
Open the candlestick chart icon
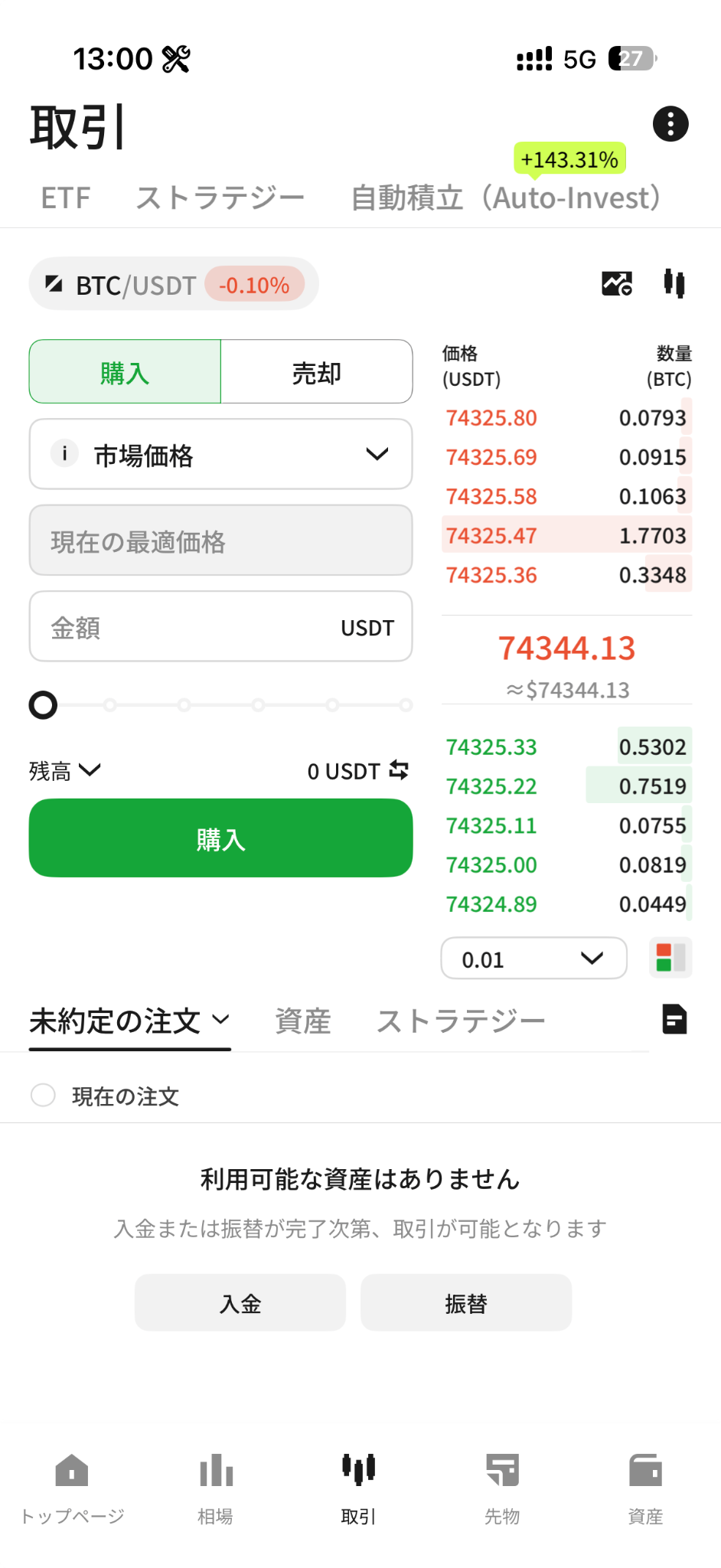(674, 283)
